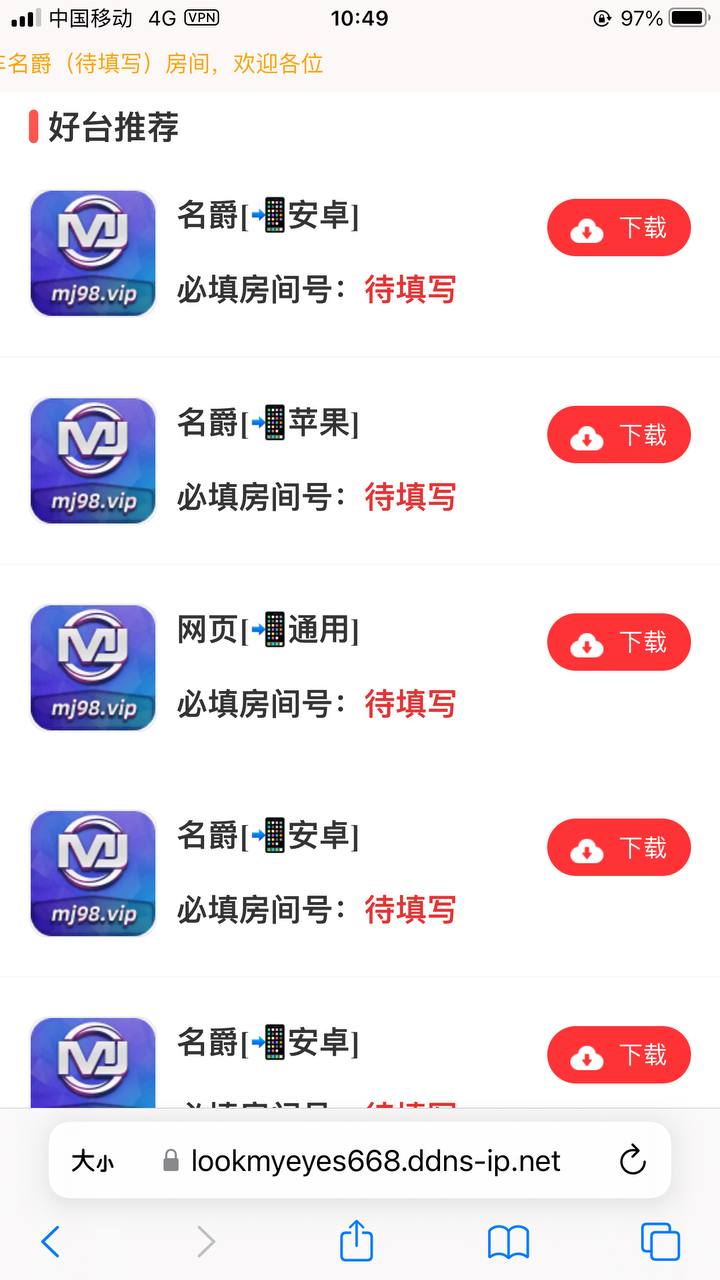This screenshot has height=1280, width=720.
Task: Download the 网页 通用 version
Action: click(x=618, y=642)
